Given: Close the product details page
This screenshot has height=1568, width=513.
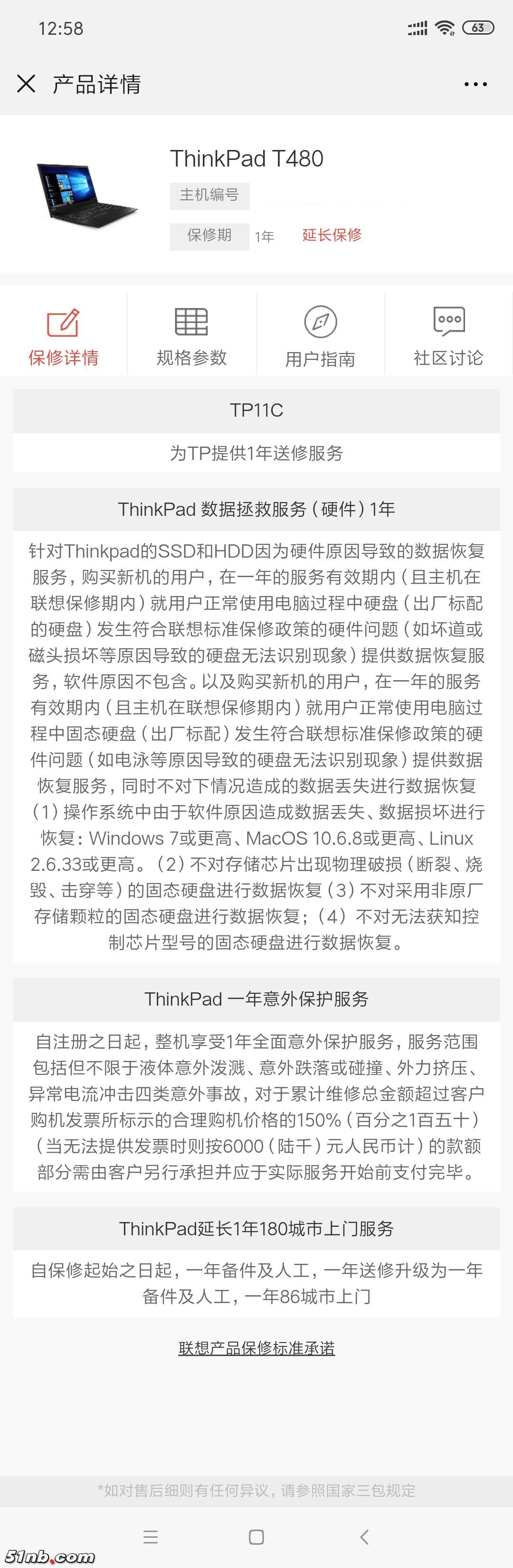Looking at the screenshot, I should pos(26,84).
